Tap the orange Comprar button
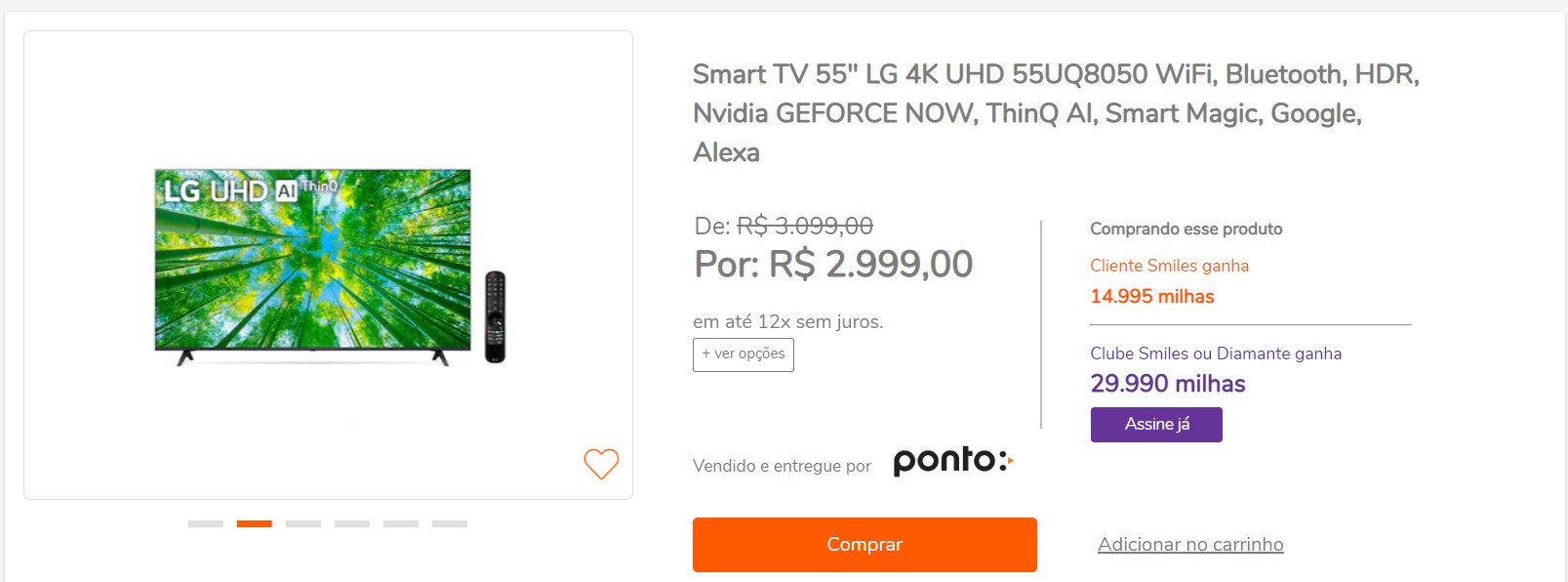 864,545
